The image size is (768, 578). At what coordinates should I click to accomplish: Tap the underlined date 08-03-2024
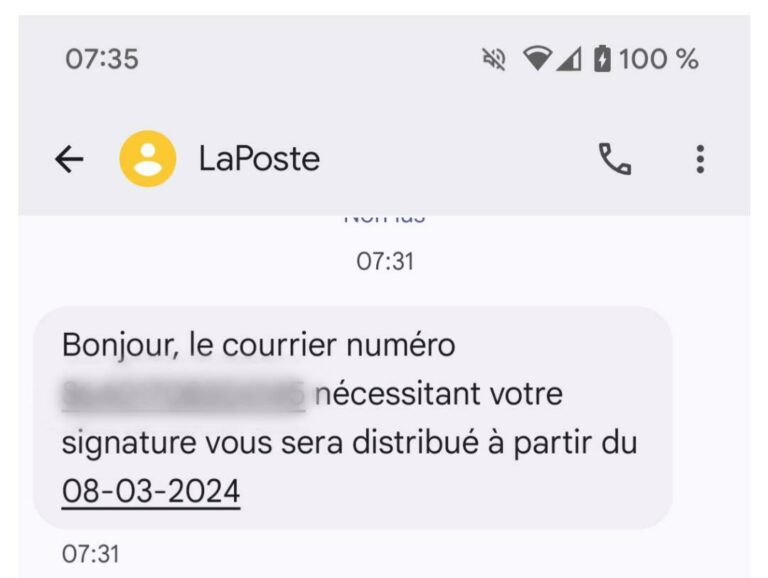pos(151,491)
